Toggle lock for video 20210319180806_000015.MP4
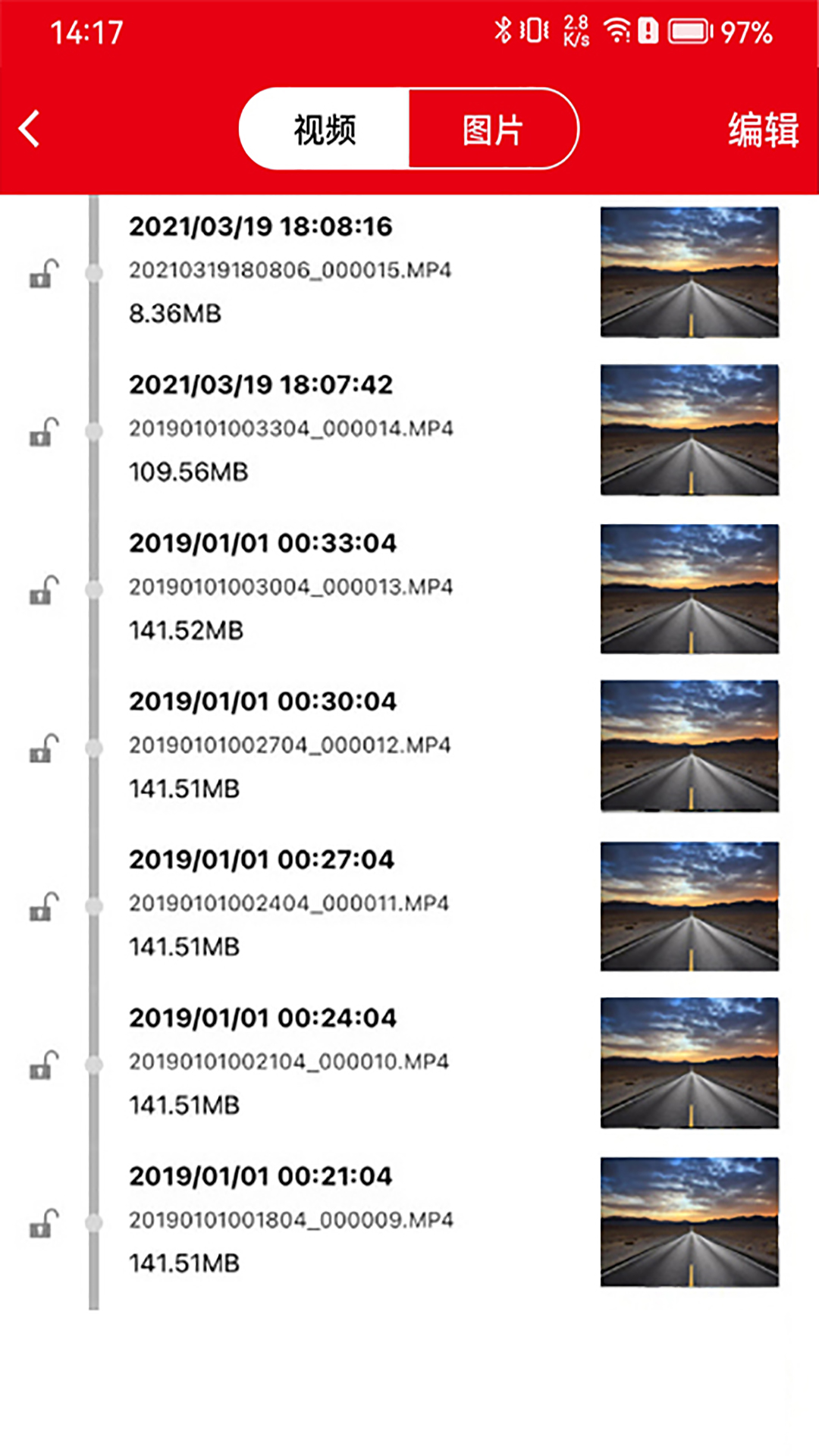819x1456 pixels. 44,274
